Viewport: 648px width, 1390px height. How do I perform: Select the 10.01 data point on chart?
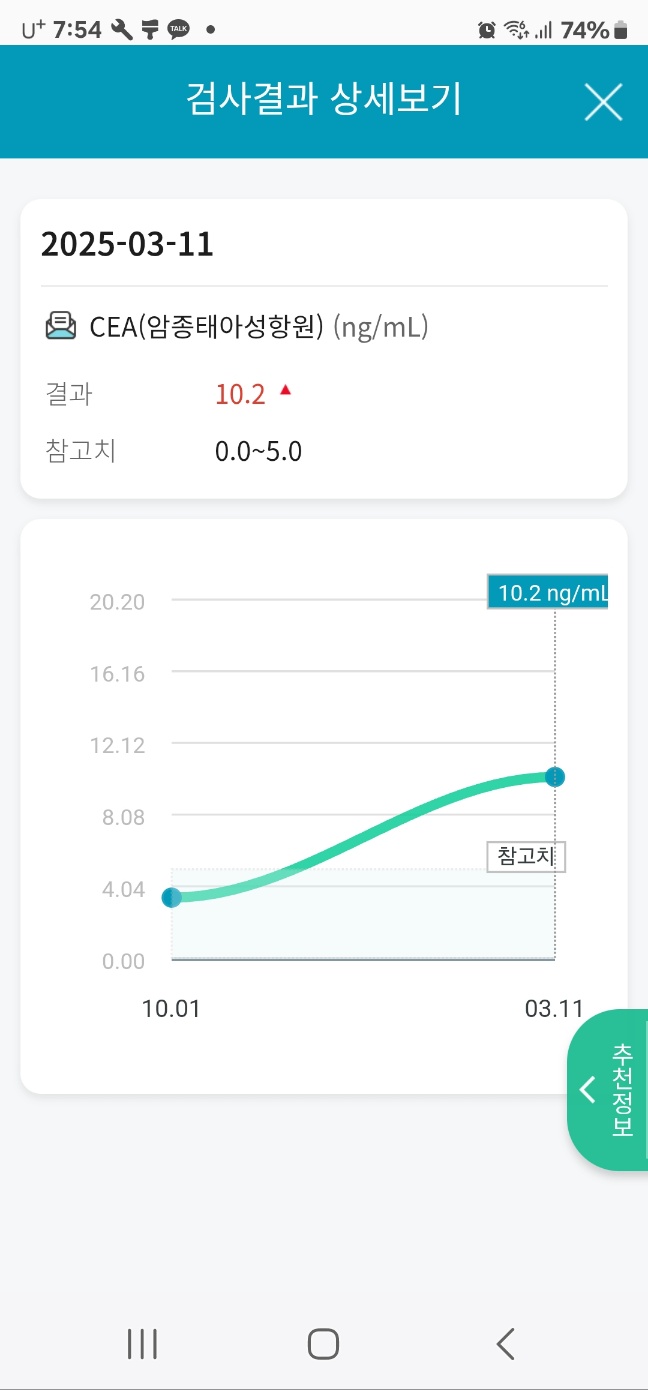(172, 897)
